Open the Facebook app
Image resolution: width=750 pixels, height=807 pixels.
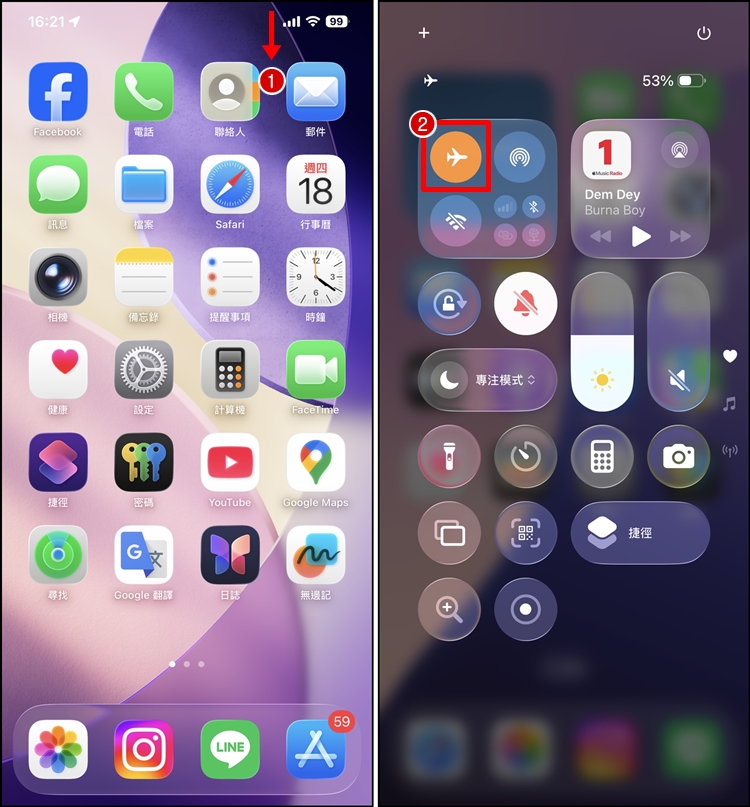tap(58, 92)
